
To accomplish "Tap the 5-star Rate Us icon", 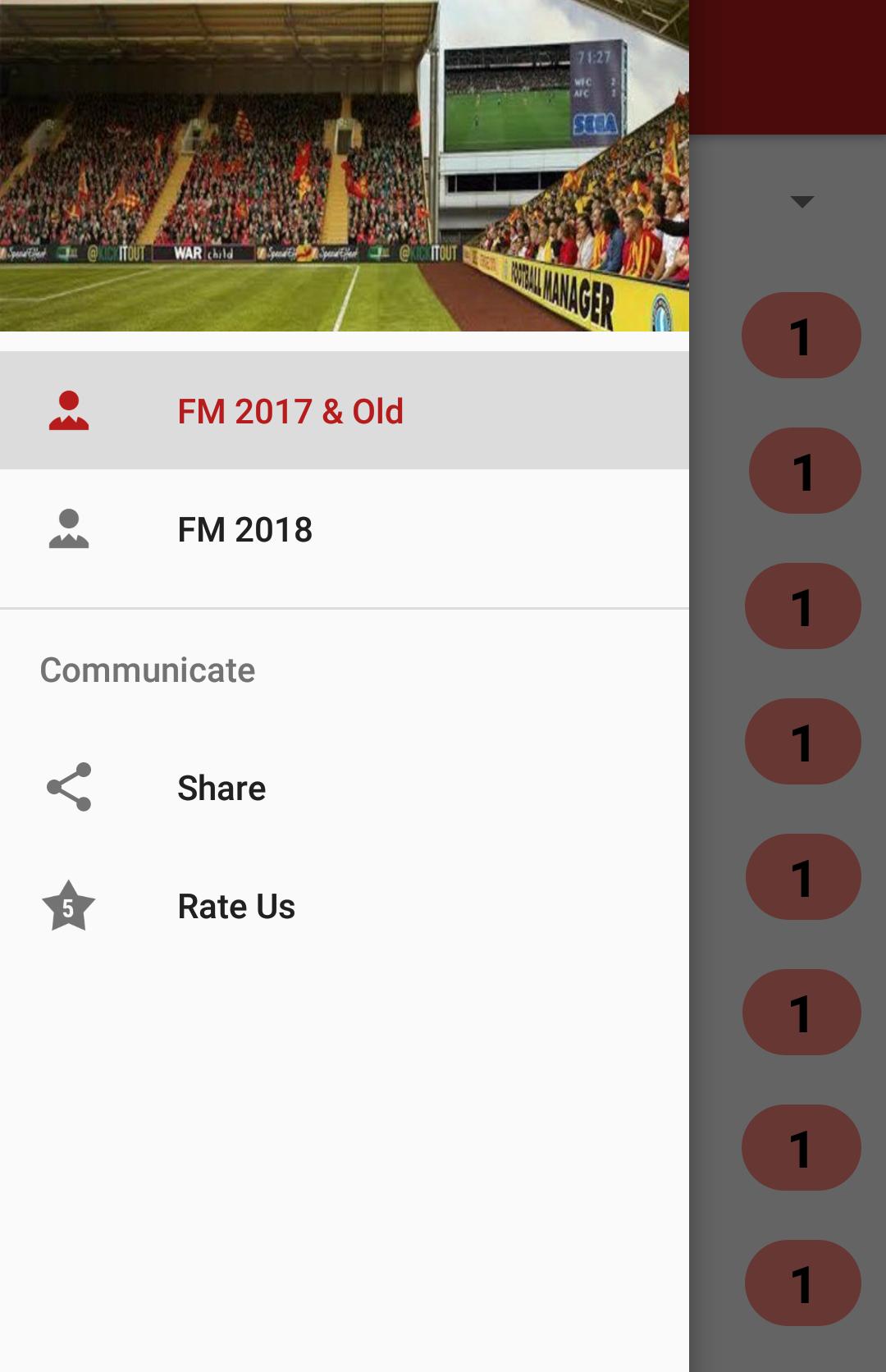I will tap(69, 906).
